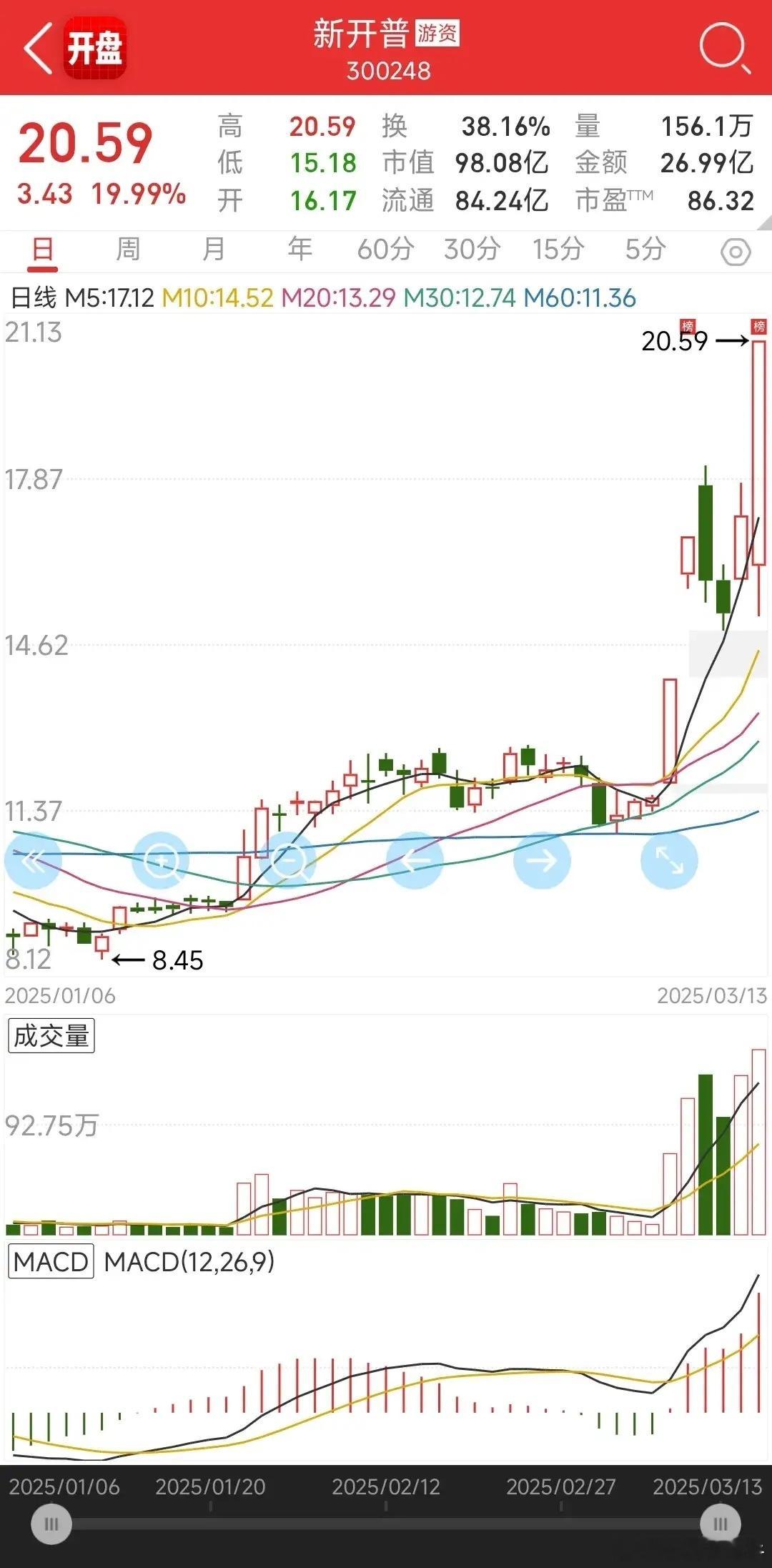Switch to the 周 weekly chart tab

click(x=128, y=250)
